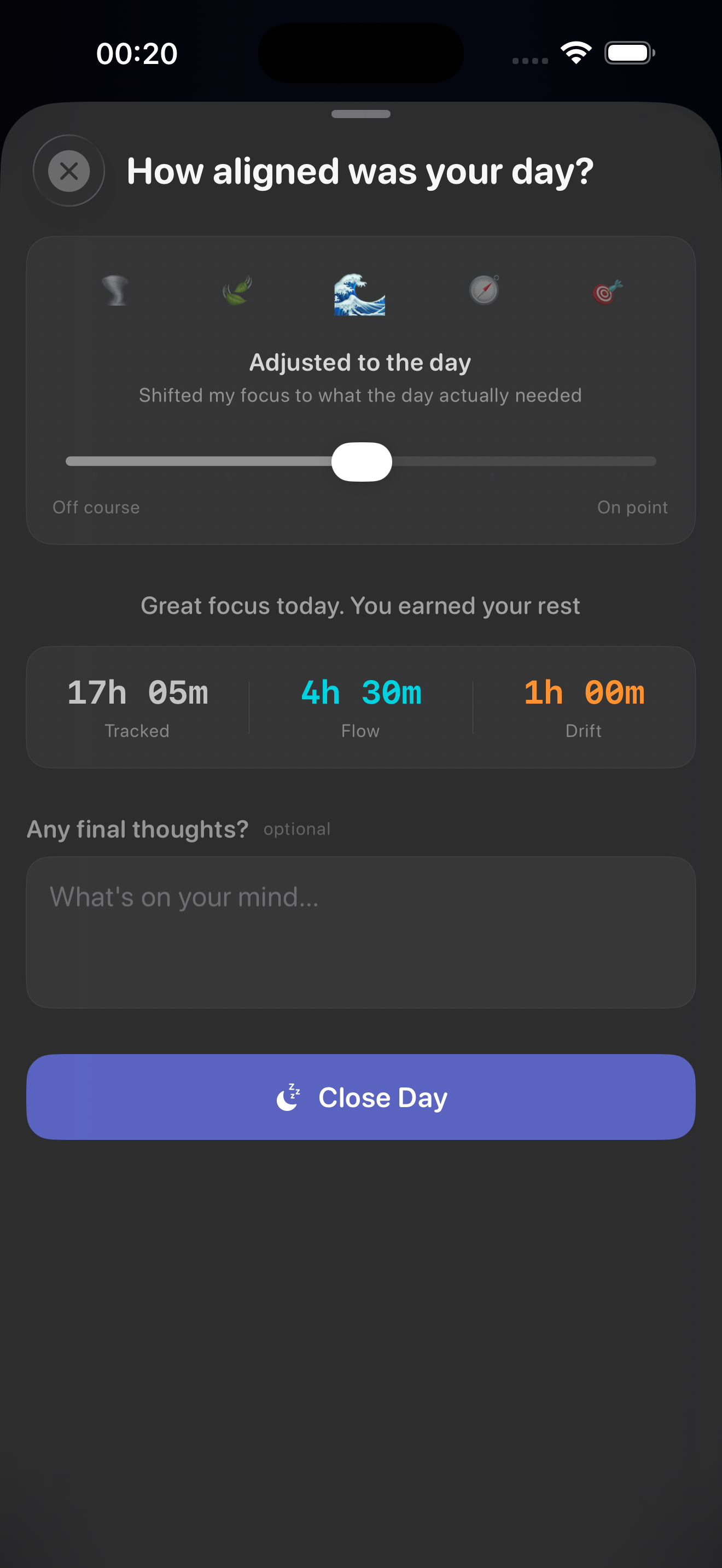This screenshot has width=722, height=1568.
Task: Move the alignment slider handle
Action: tap(361, 461)
